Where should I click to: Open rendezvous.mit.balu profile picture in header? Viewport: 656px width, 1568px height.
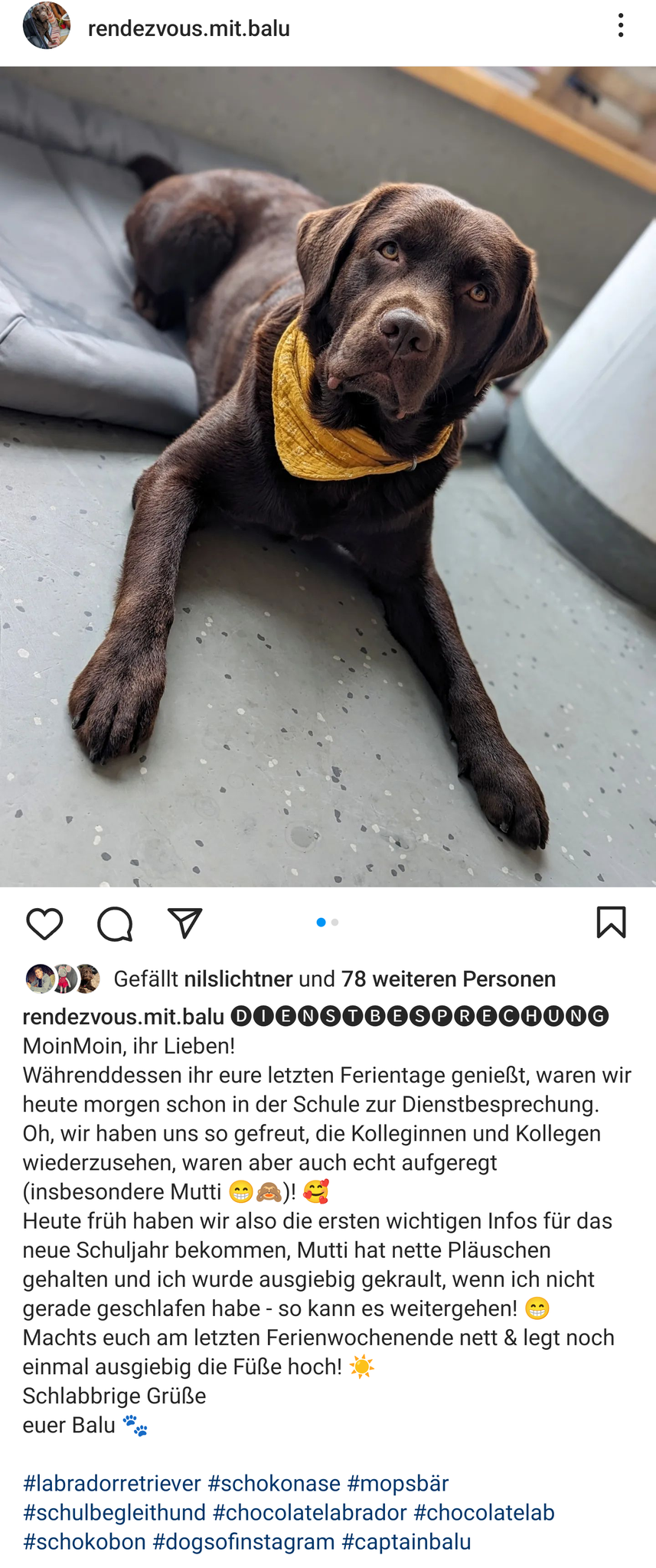coord(47,26)
